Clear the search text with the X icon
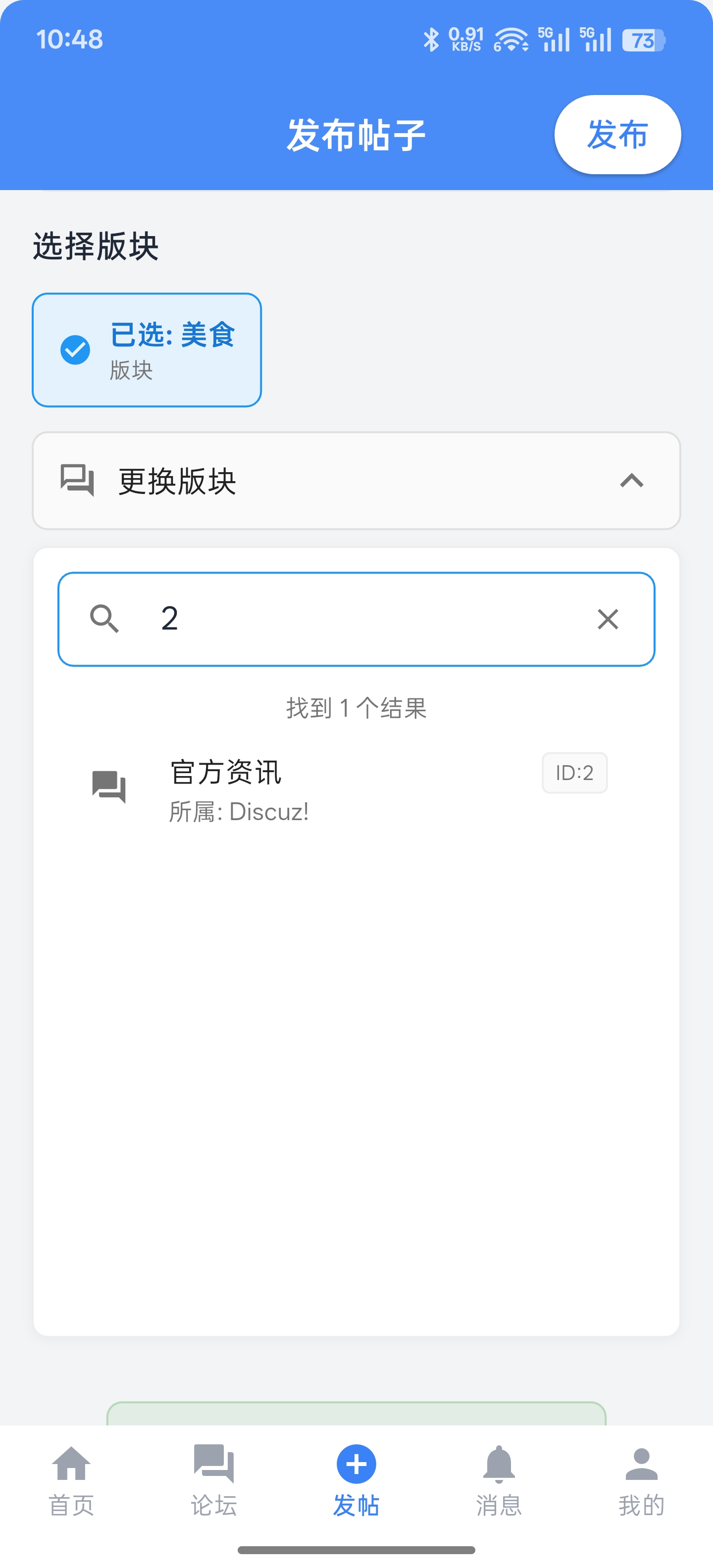Viewport: 713px width, 1568px height. 607,619
